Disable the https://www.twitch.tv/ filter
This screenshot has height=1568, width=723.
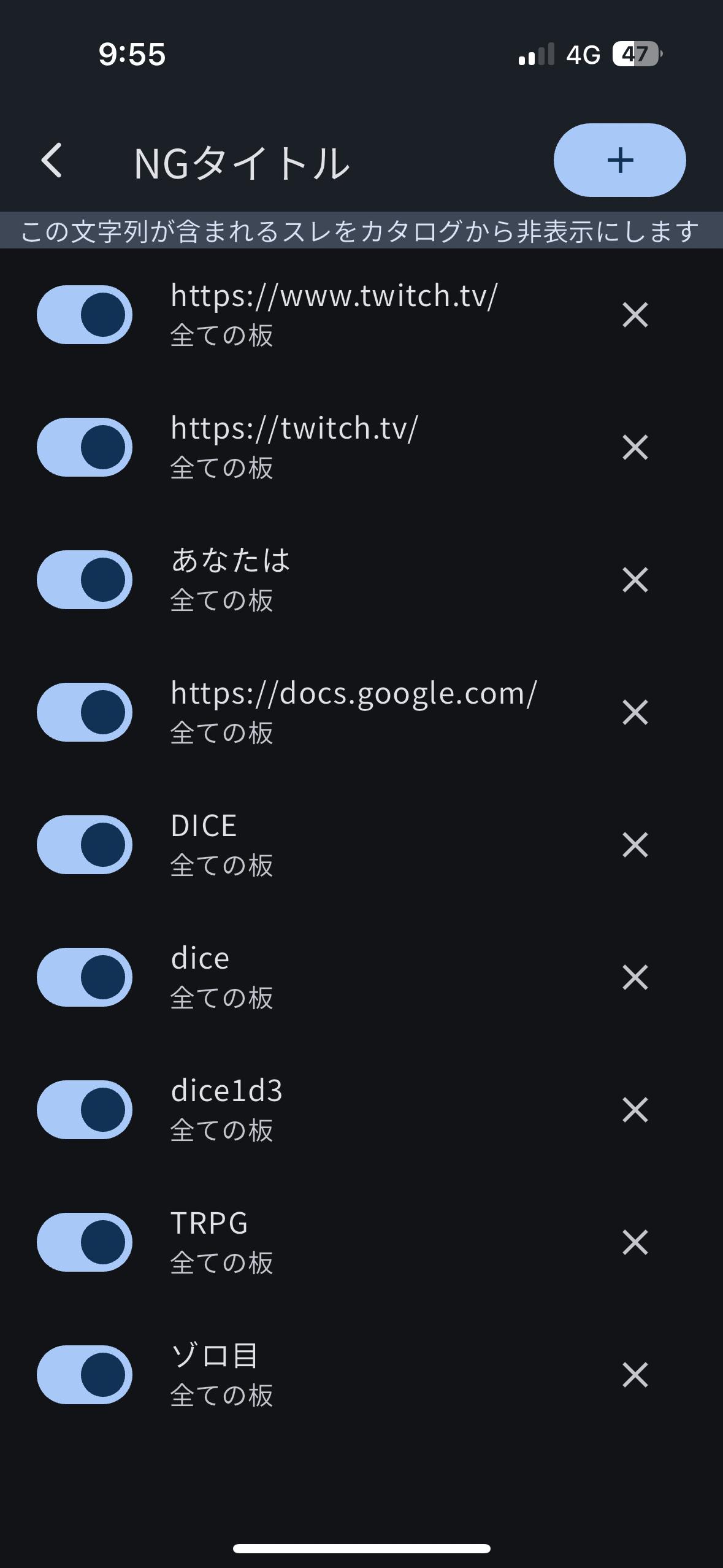[85, 315]
